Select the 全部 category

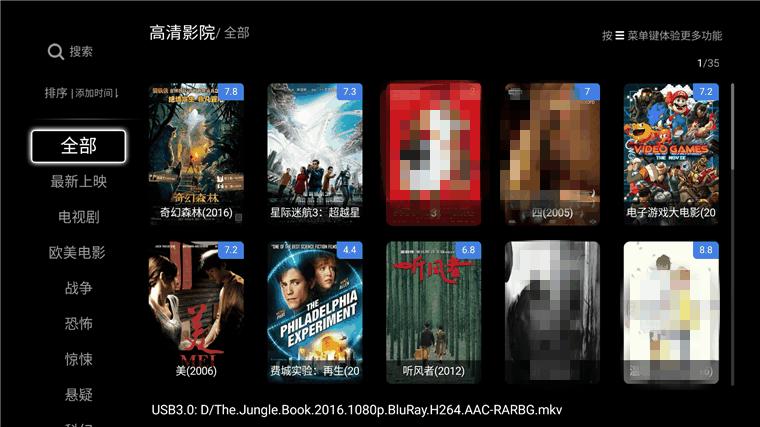pyautogui.click(x=78, y=146)
